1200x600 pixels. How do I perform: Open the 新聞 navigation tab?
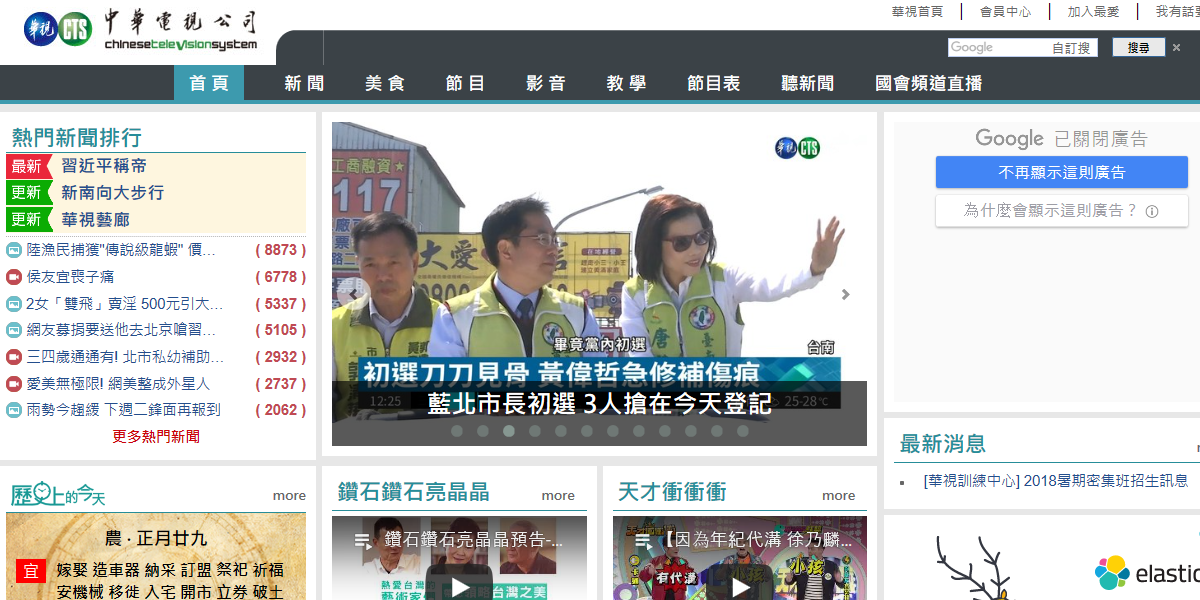(x=304, y=84)
